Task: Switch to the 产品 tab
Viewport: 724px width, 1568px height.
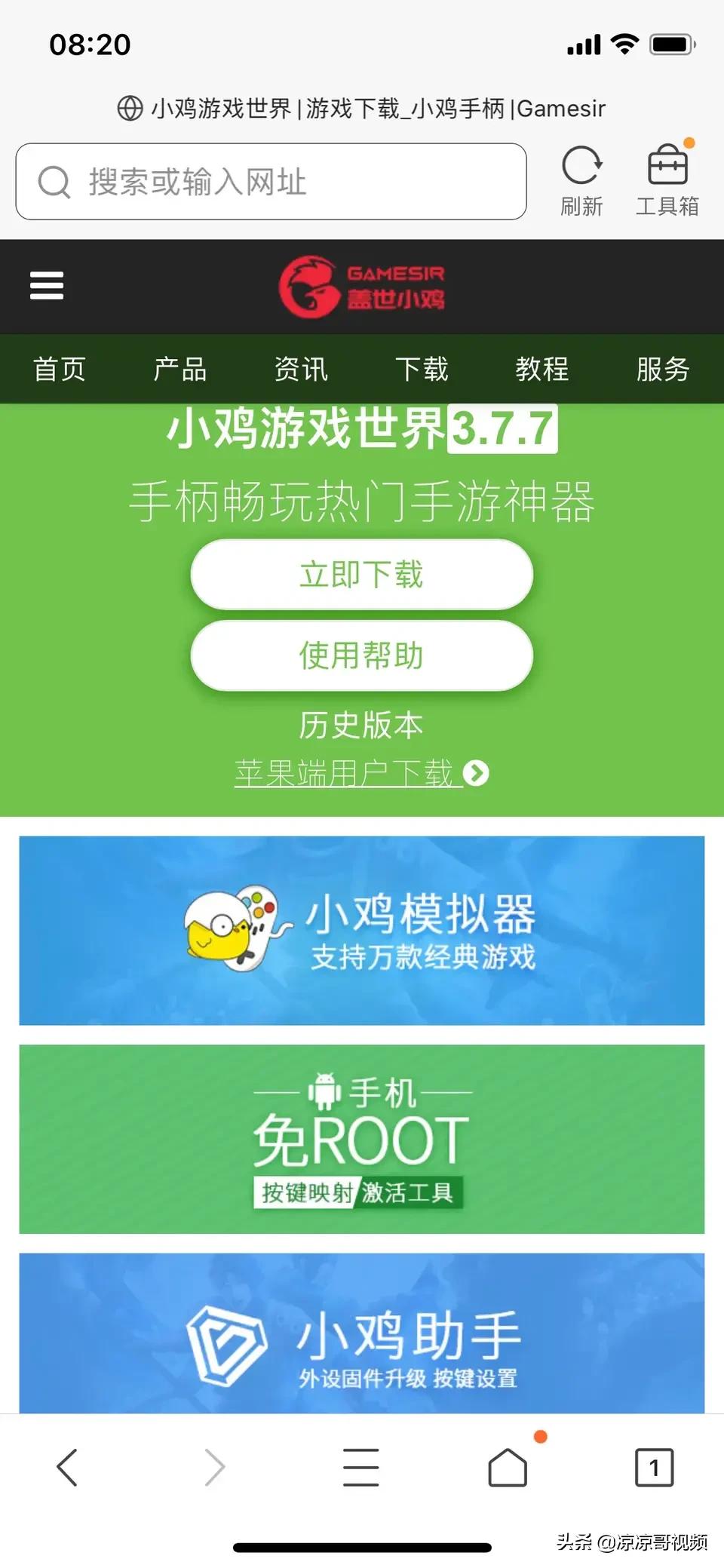Action: [180, 370]
